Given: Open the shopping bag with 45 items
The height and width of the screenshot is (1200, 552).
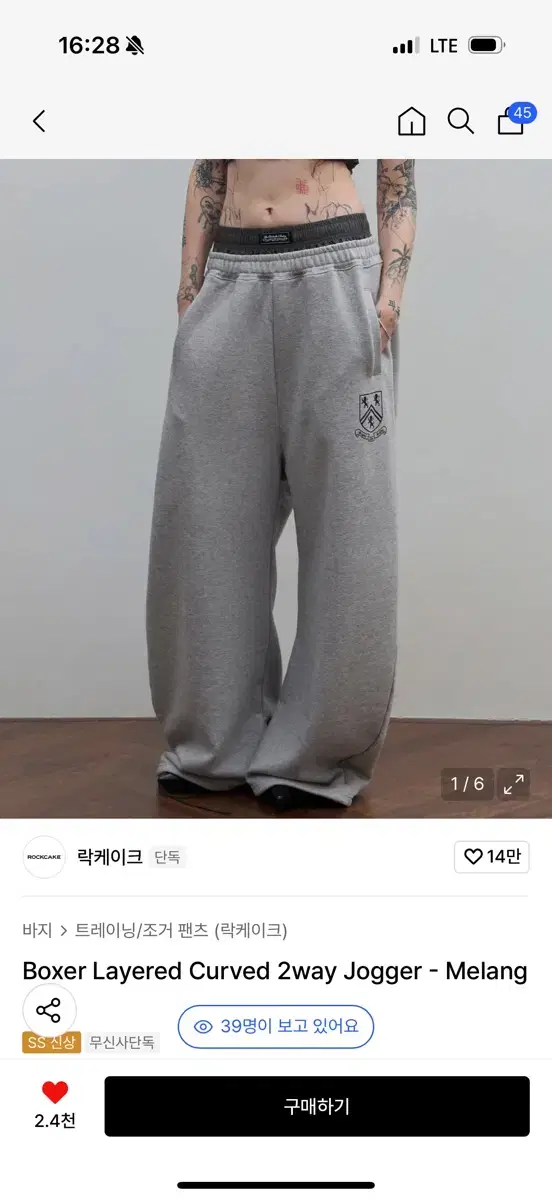Looking at the screenshot, I should pyautogui.click(x=513, y=120).
